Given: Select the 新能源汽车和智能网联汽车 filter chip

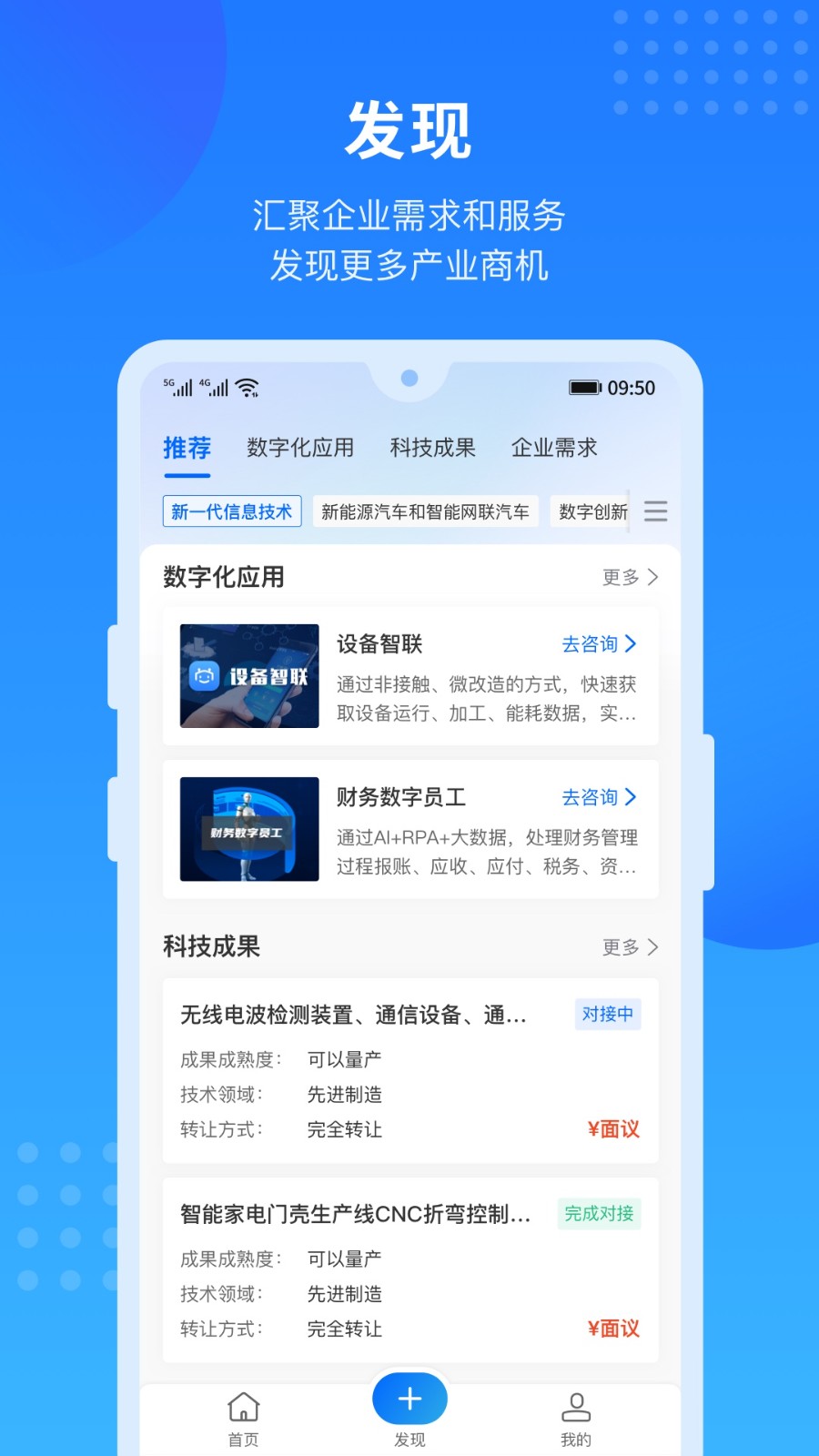Looking at the screenshot, I should coord(425,511).
